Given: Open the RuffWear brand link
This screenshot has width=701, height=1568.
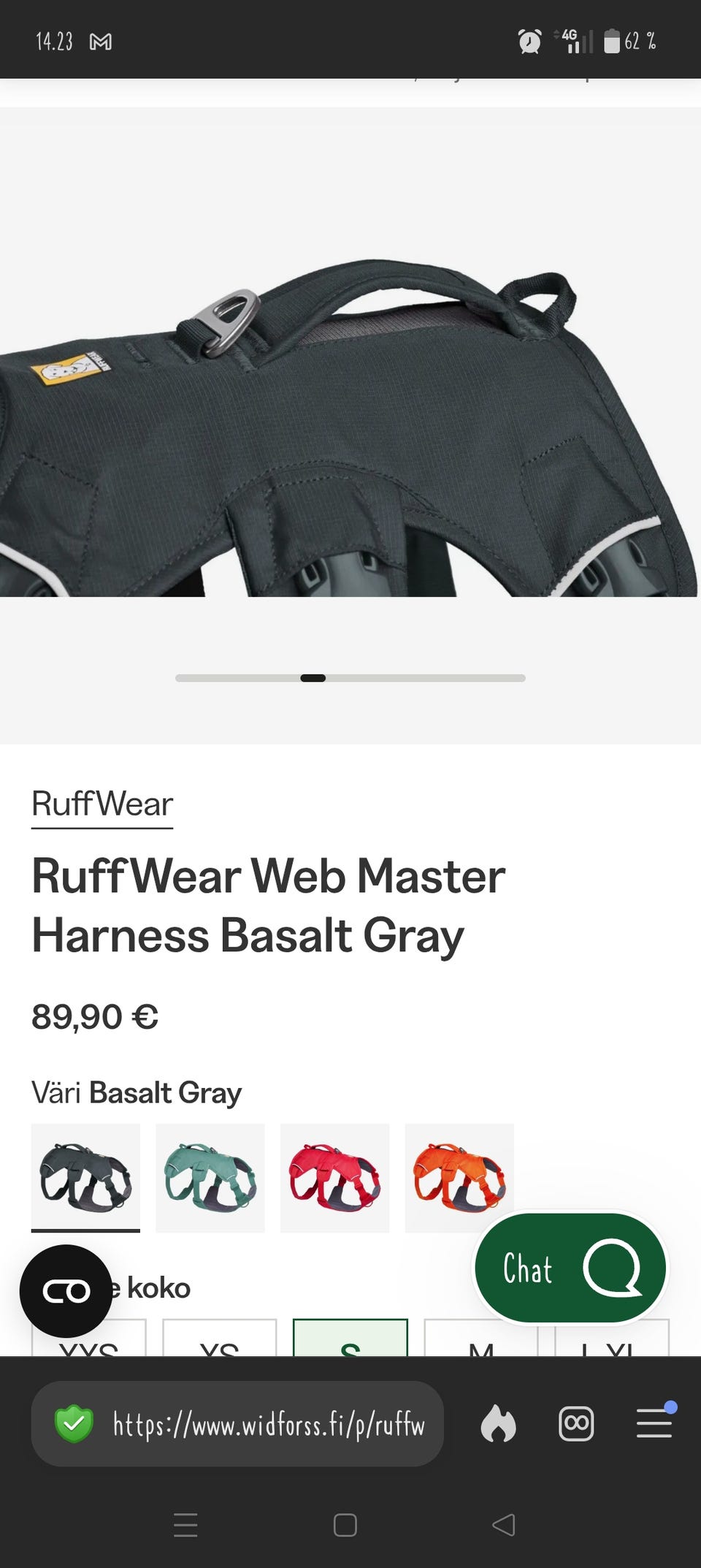Looking at the screenshot, I should (x=102, y=804).
